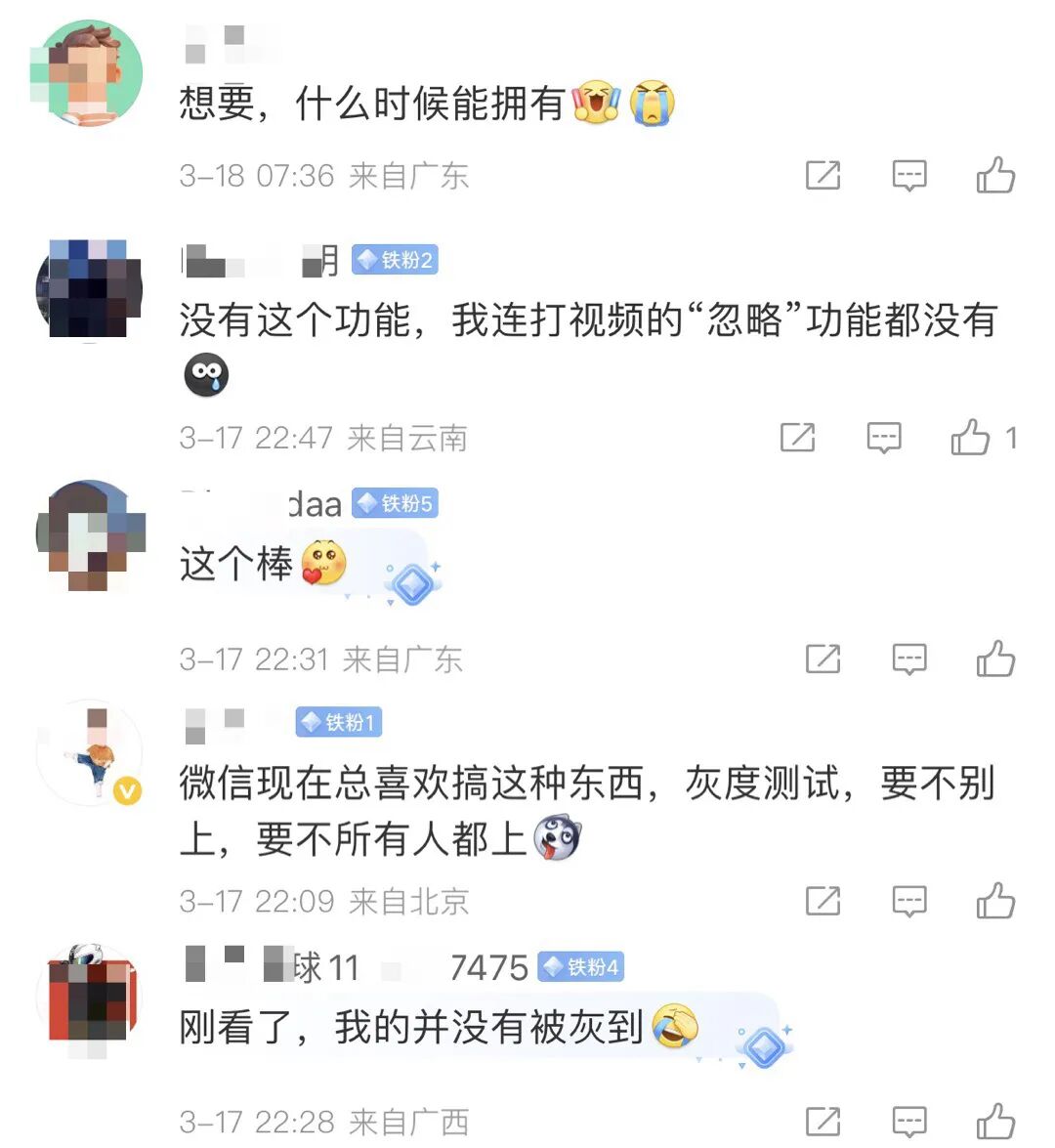1055x1148 pixels.
Task: Select the 铁粉1 fan badge
Action: [339, 723]
